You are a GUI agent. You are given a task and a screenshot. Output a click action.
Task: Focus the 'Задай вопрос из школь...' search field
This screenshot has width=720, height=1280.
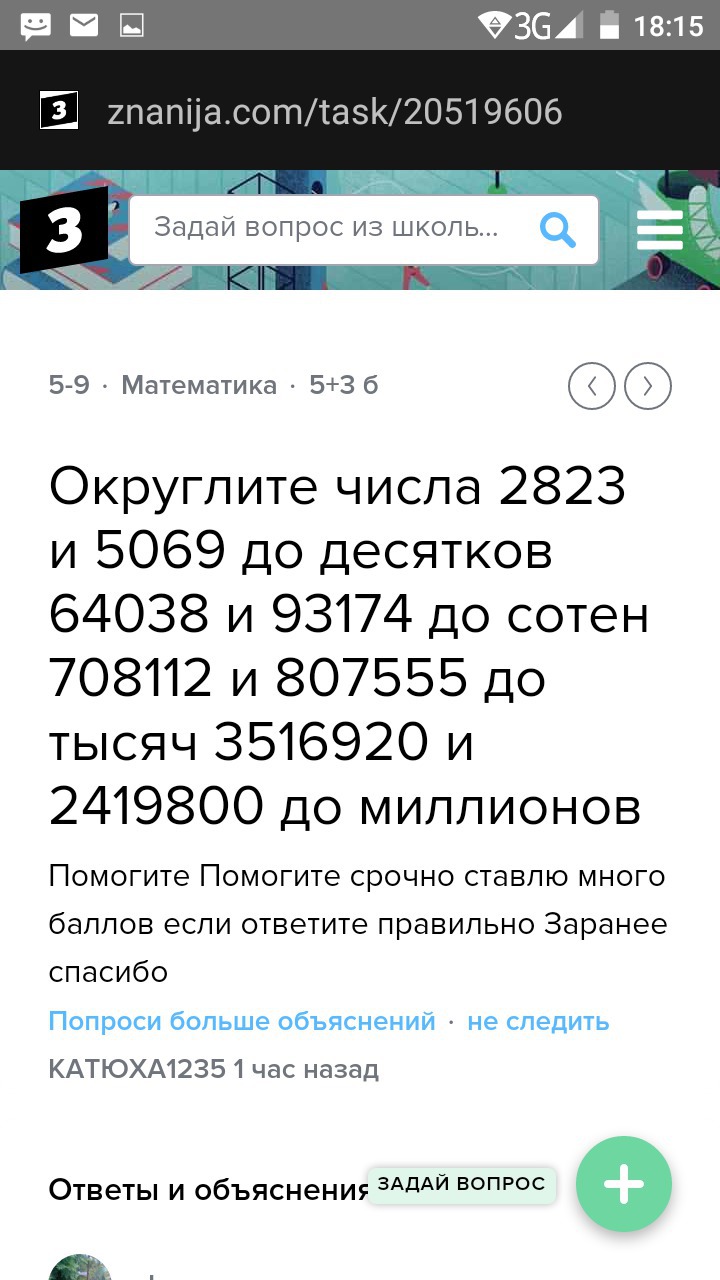330,229
